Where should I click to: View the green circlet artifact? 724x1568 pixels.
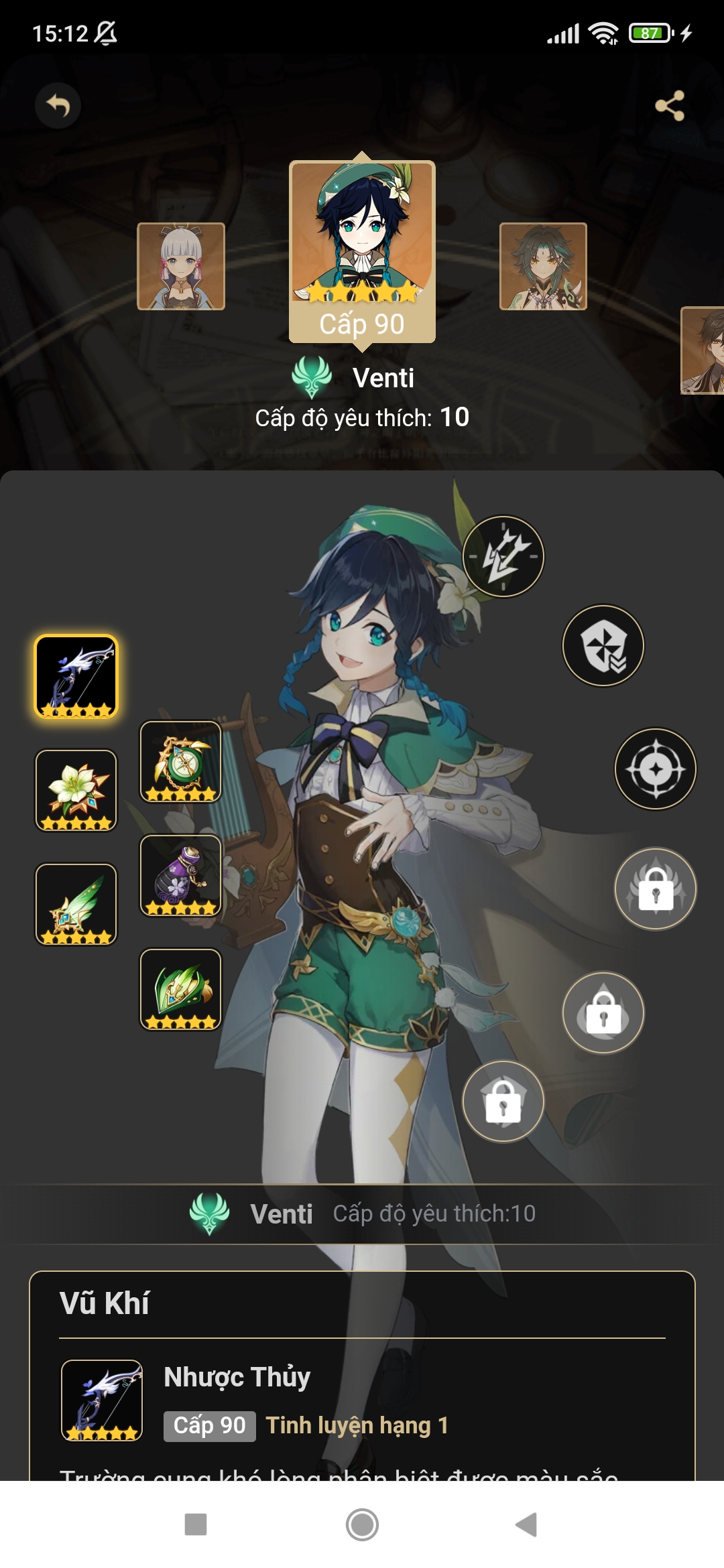pos(180,990)
